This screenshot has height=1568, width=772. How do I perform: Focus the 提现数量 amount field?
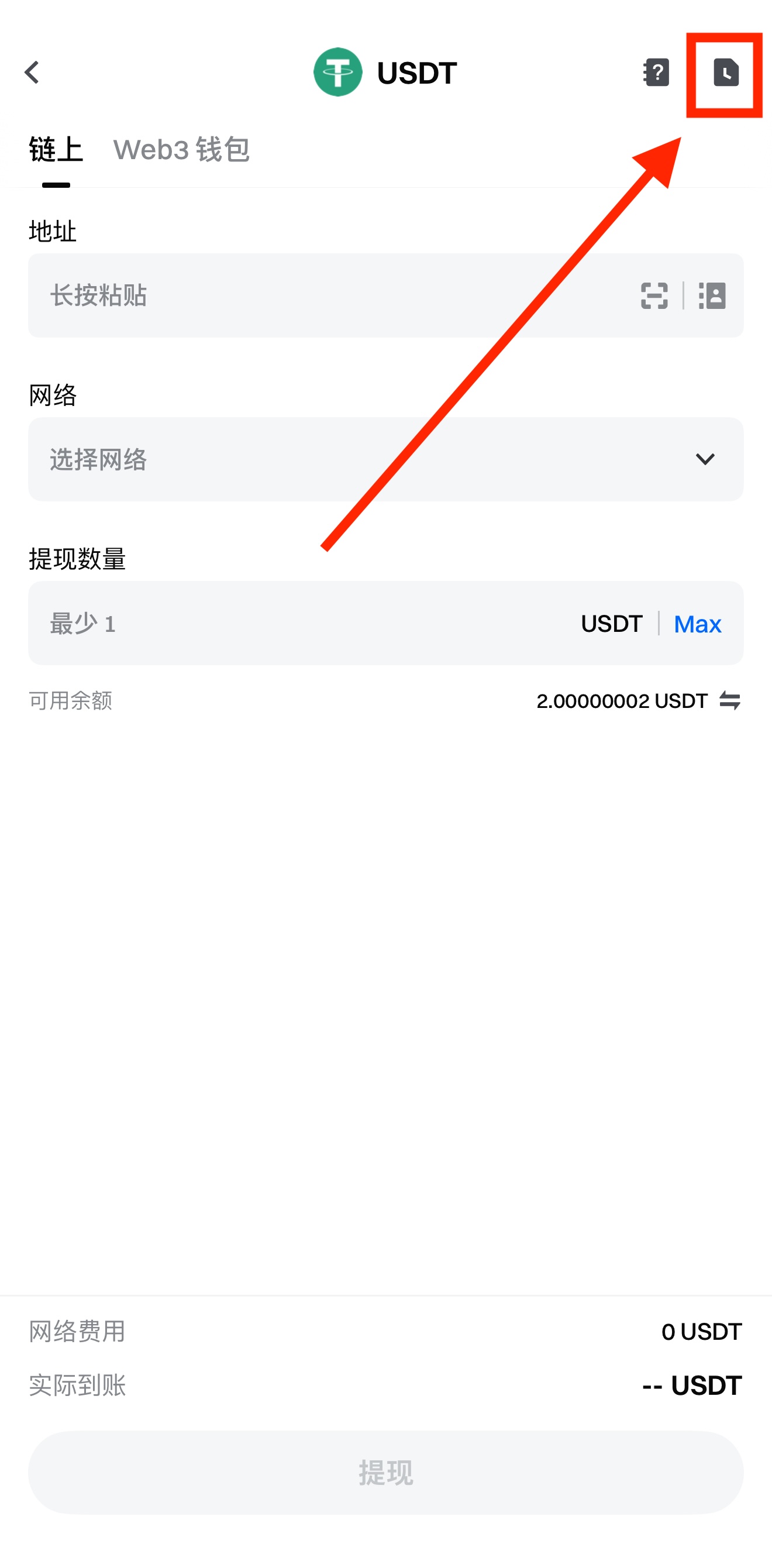[304, 623]
